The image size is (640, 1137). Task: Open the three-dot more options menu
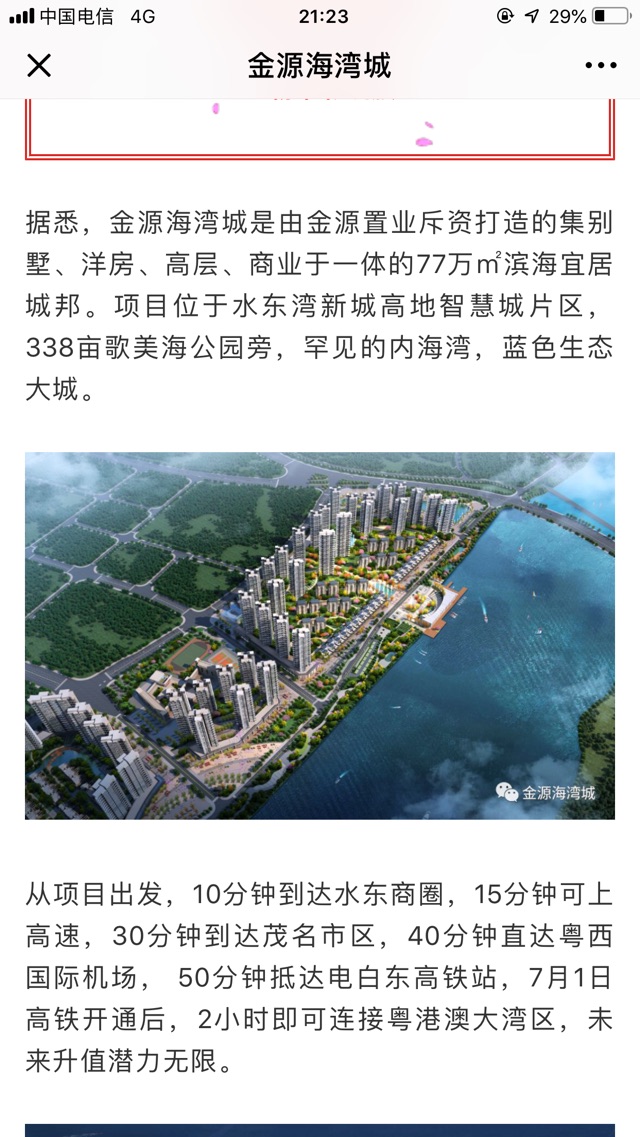point(600,66)
